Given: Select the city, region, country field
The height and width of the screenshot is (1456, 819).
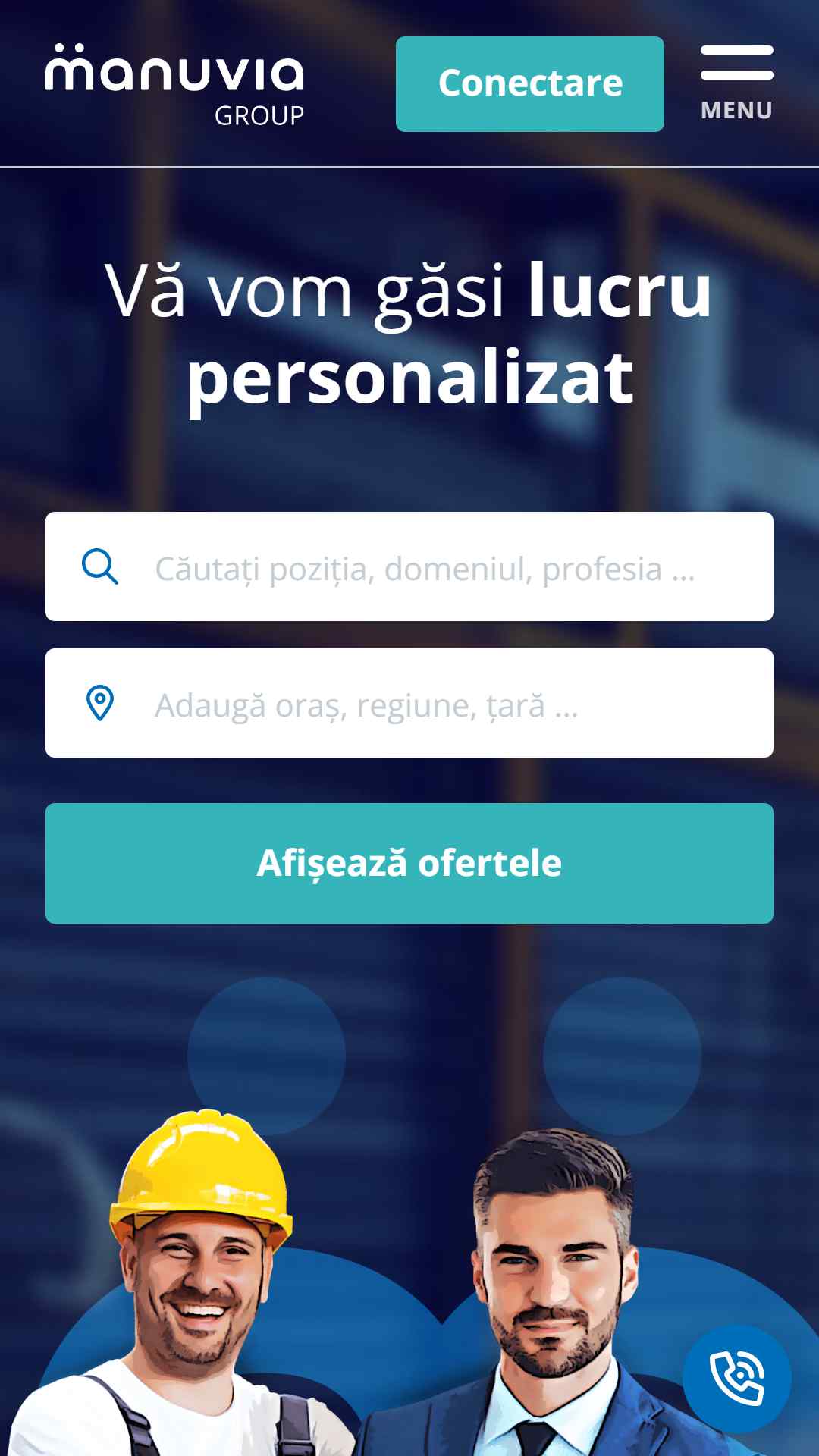Looking at the screenshot, I should tap(425, 704).
